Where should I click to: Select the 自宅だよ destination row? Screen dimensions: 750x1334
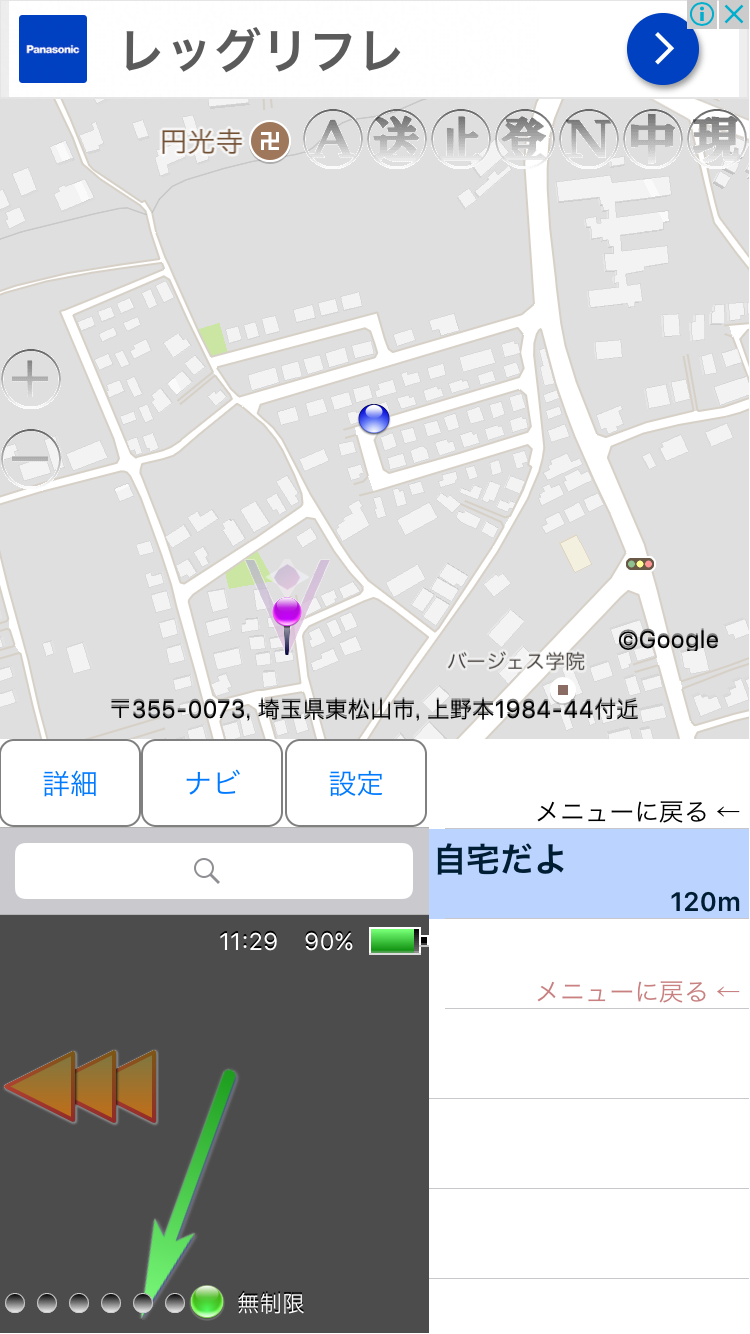click(589, 873)
